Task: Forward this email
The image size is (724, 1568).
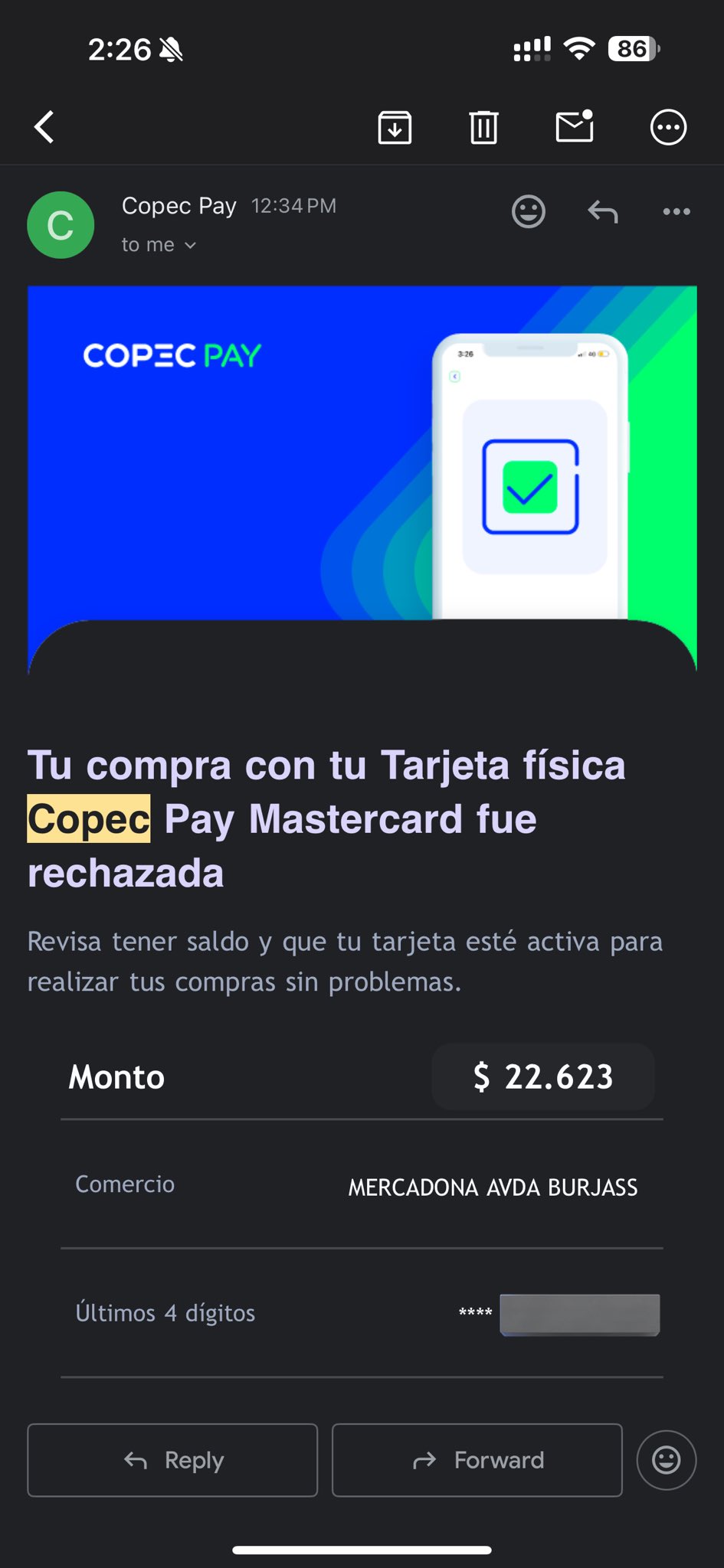Action: click(477, 1460)
